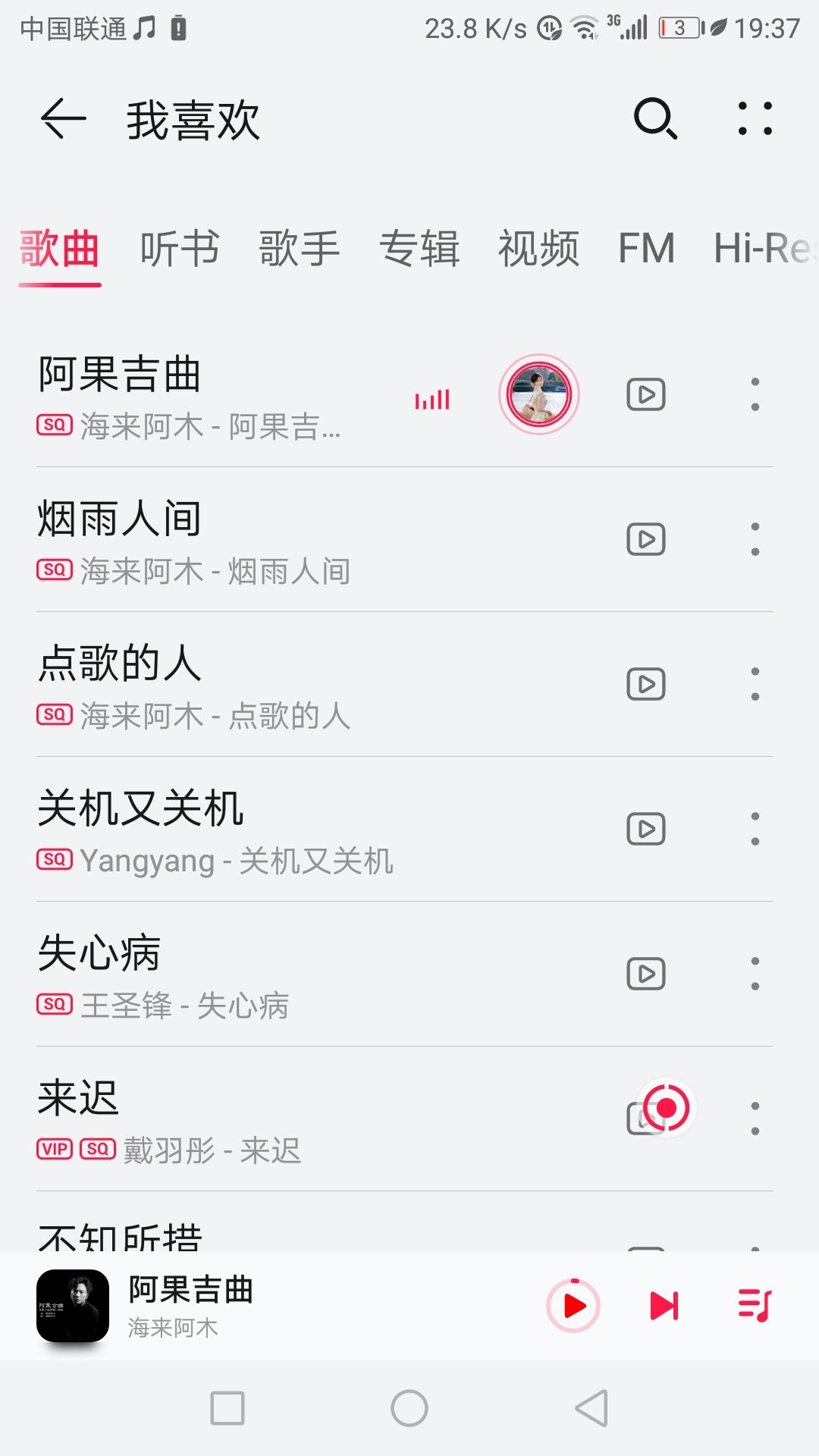
Task: Skip to the next track
Action: pos(664,1306)
